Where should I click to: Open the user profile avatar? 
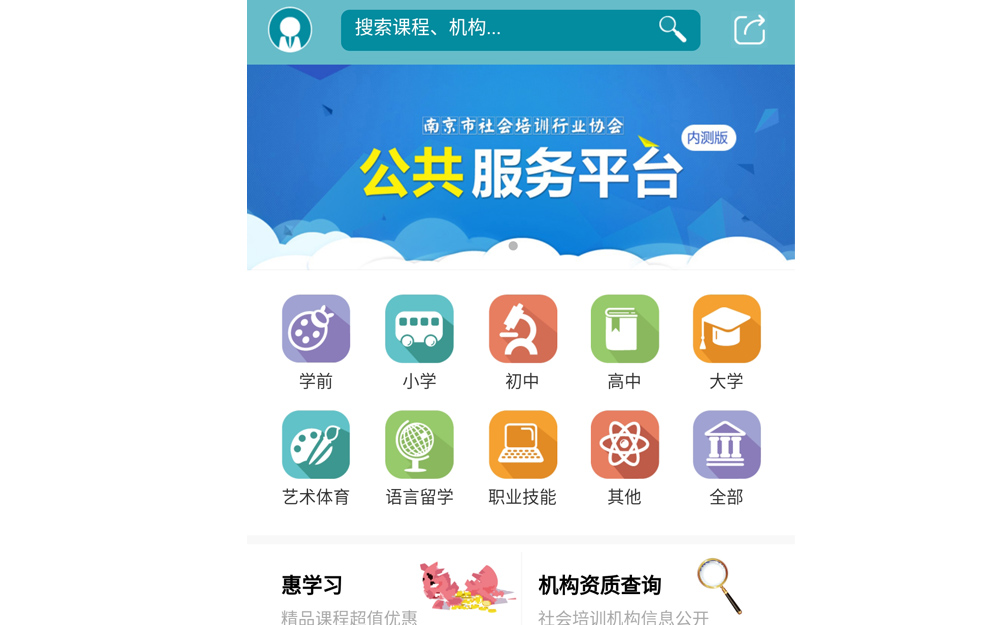pos(290,30)
